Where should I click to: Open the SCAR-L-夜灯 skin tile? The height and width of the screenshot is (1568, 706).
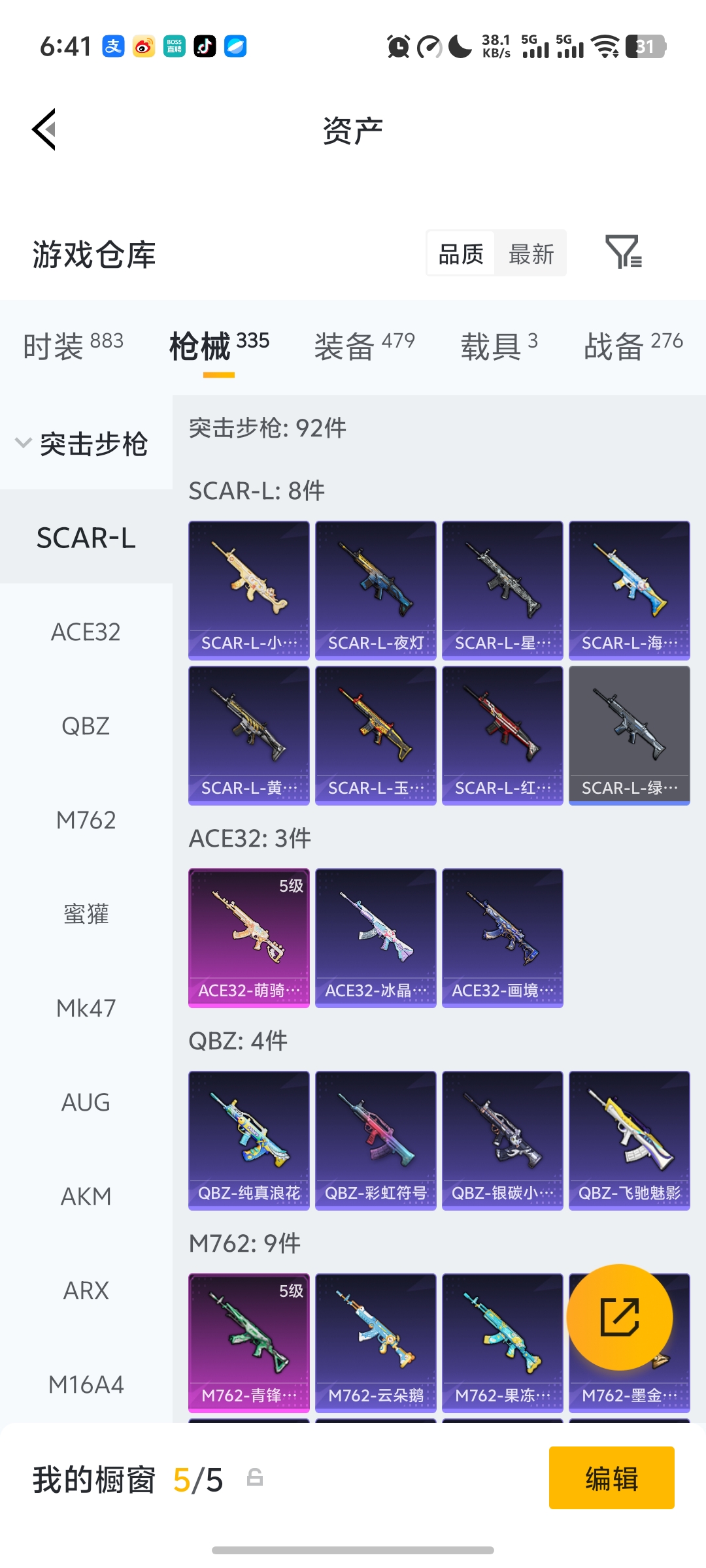(x=375, y=590)
